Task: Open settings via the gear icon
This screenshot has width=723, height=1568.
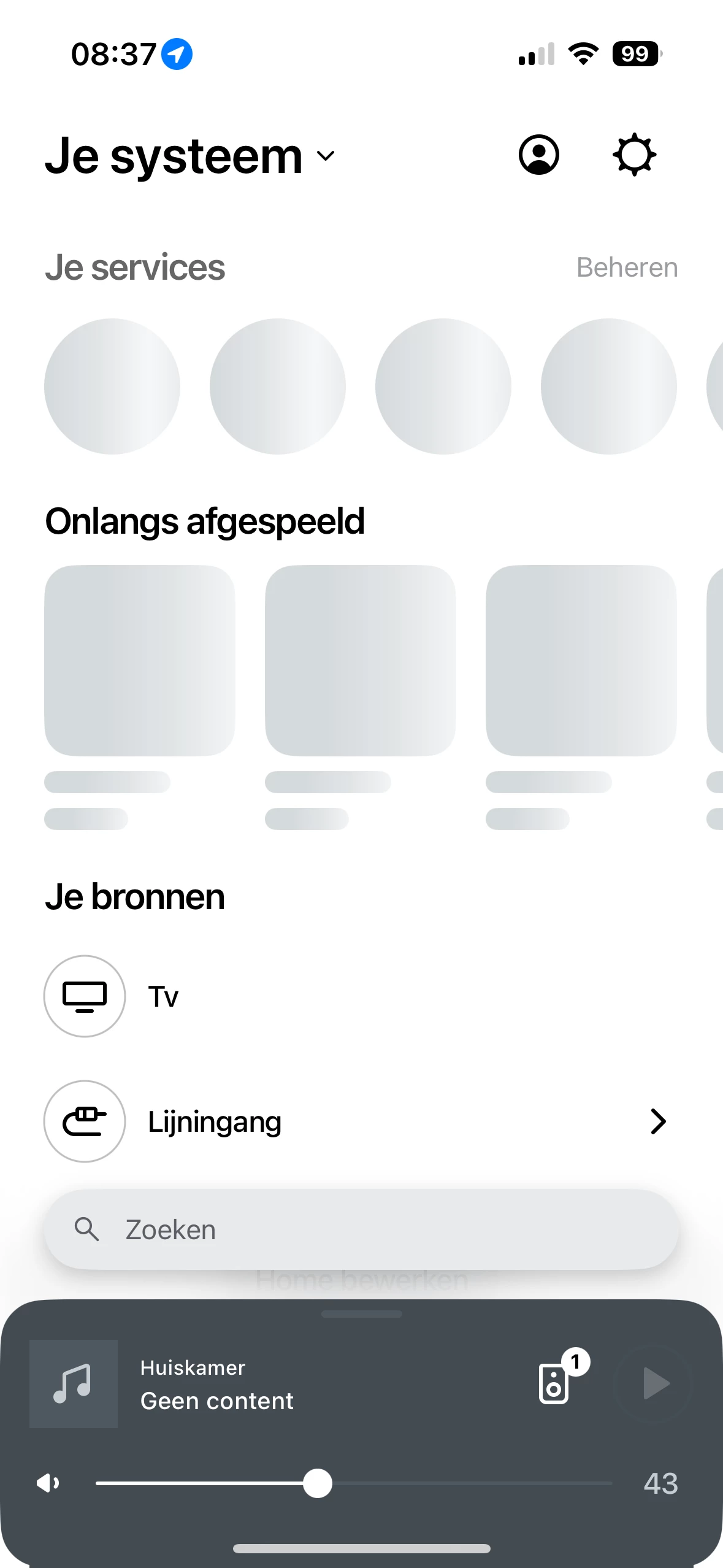Action: (634, 155)
